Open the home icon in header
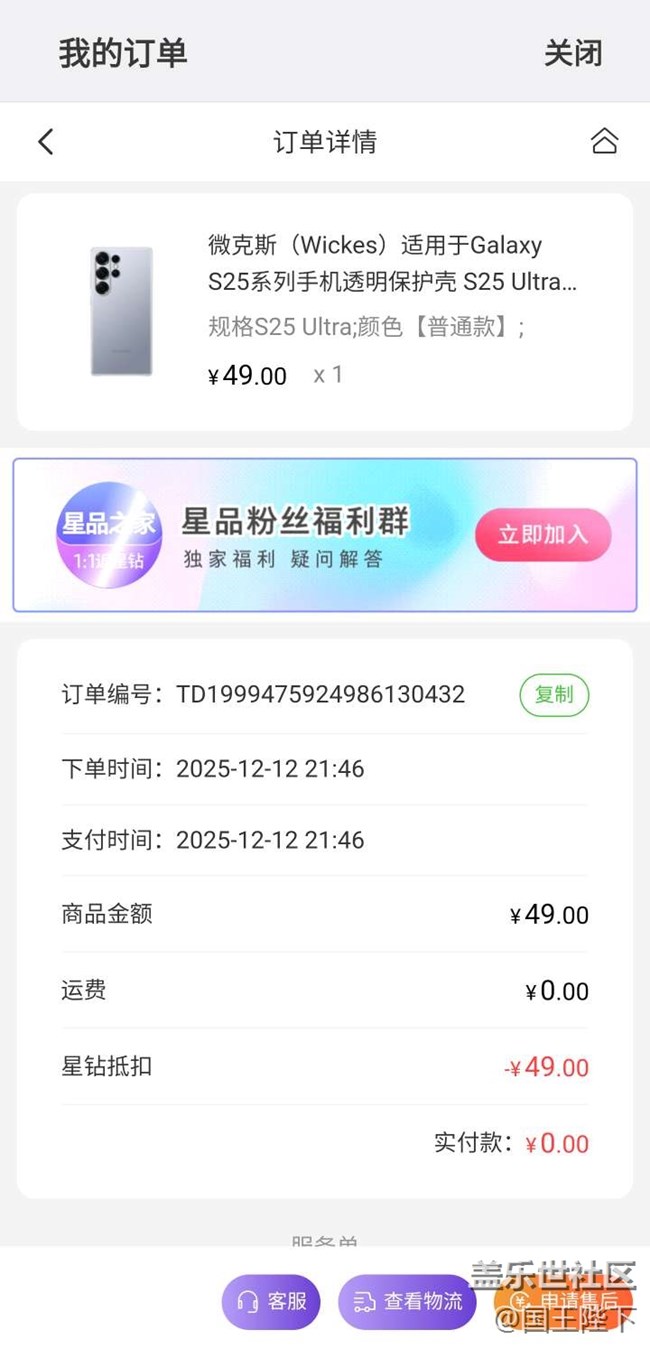The height and width of the screenshot is (1358, 650). tap(604, 142)
